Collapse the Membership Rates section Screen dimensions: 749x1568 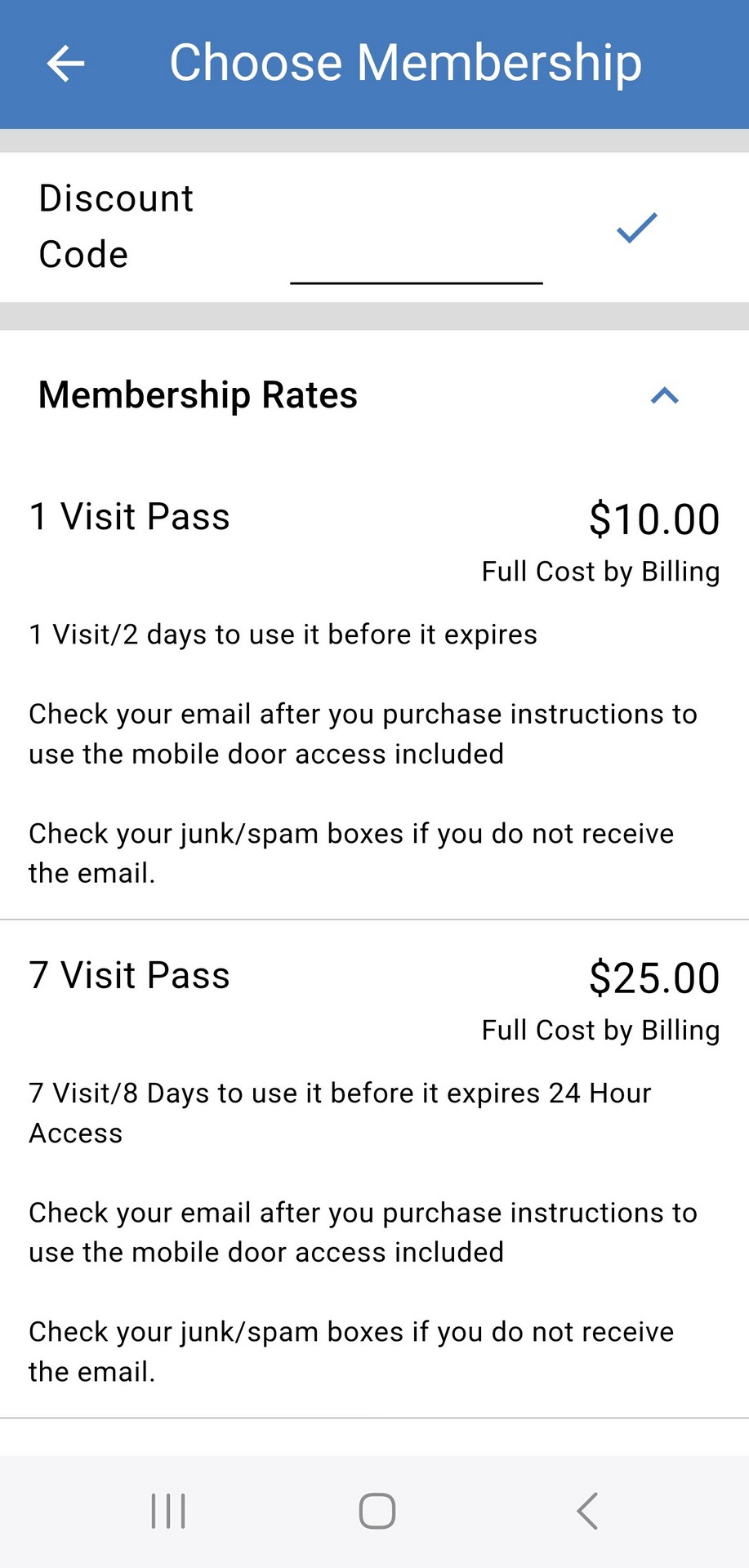point(664,396)
